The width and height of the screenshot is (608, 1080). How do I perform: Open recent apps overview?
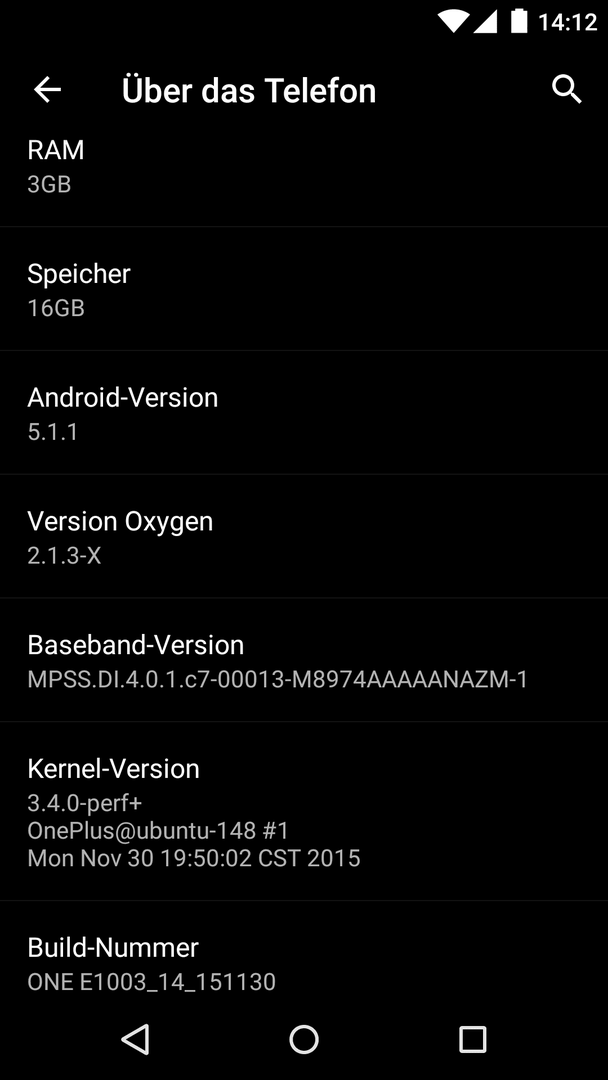point(472,1039)
